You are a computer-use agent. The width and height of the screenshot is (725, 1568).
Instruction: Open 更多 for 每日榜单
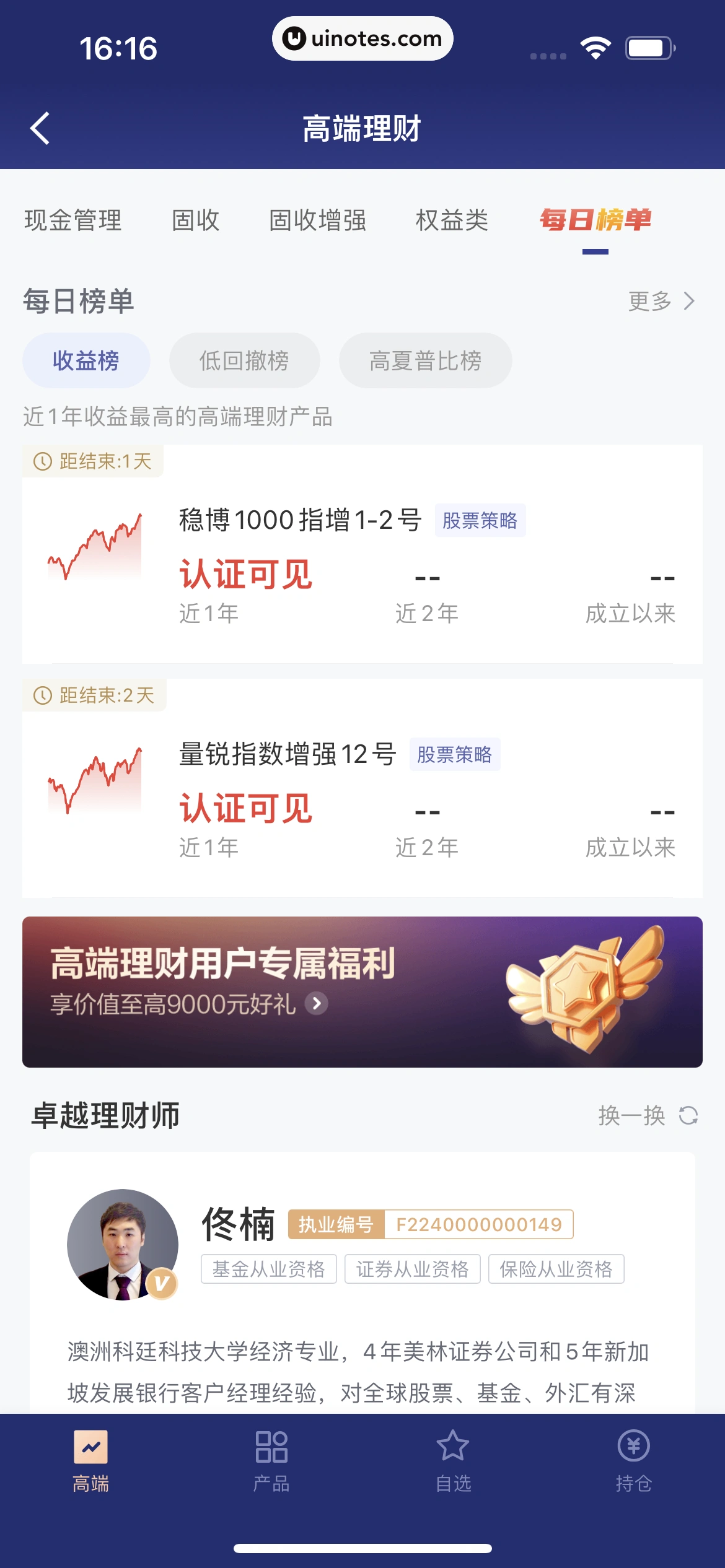point(661,302)
